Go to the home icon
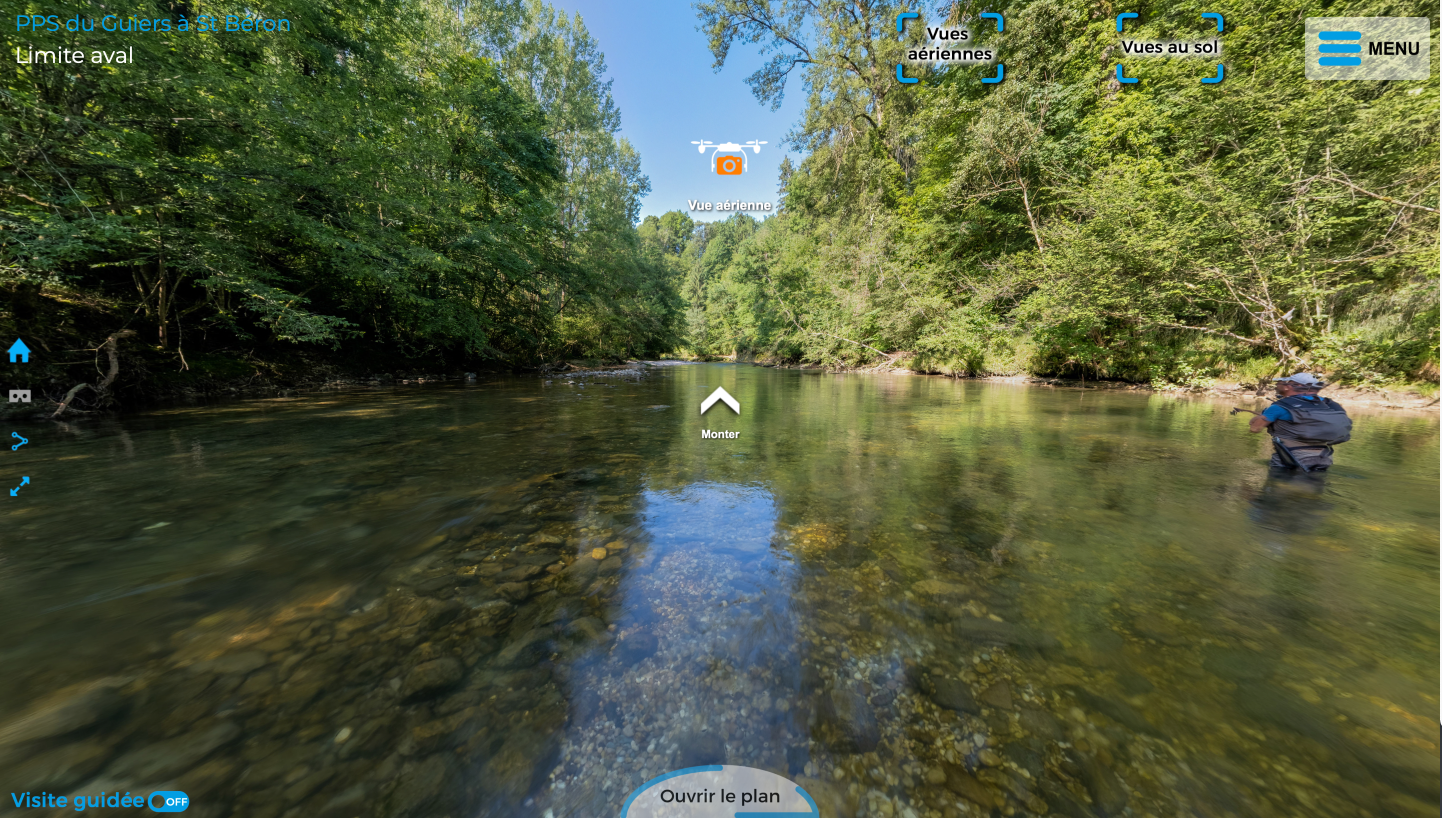 [x=19, y=351]
